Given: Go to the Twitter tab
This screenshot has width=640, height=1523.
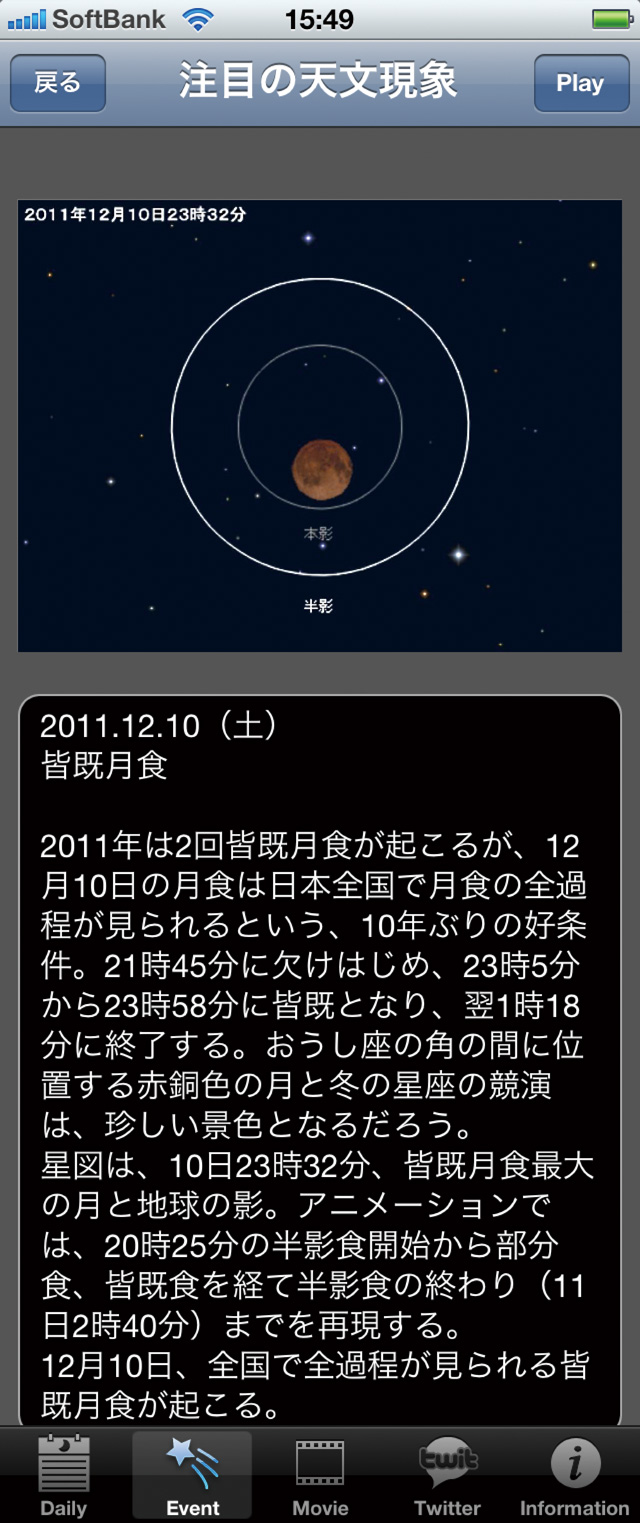Looking at the screenshot, I should (448, 1476).
